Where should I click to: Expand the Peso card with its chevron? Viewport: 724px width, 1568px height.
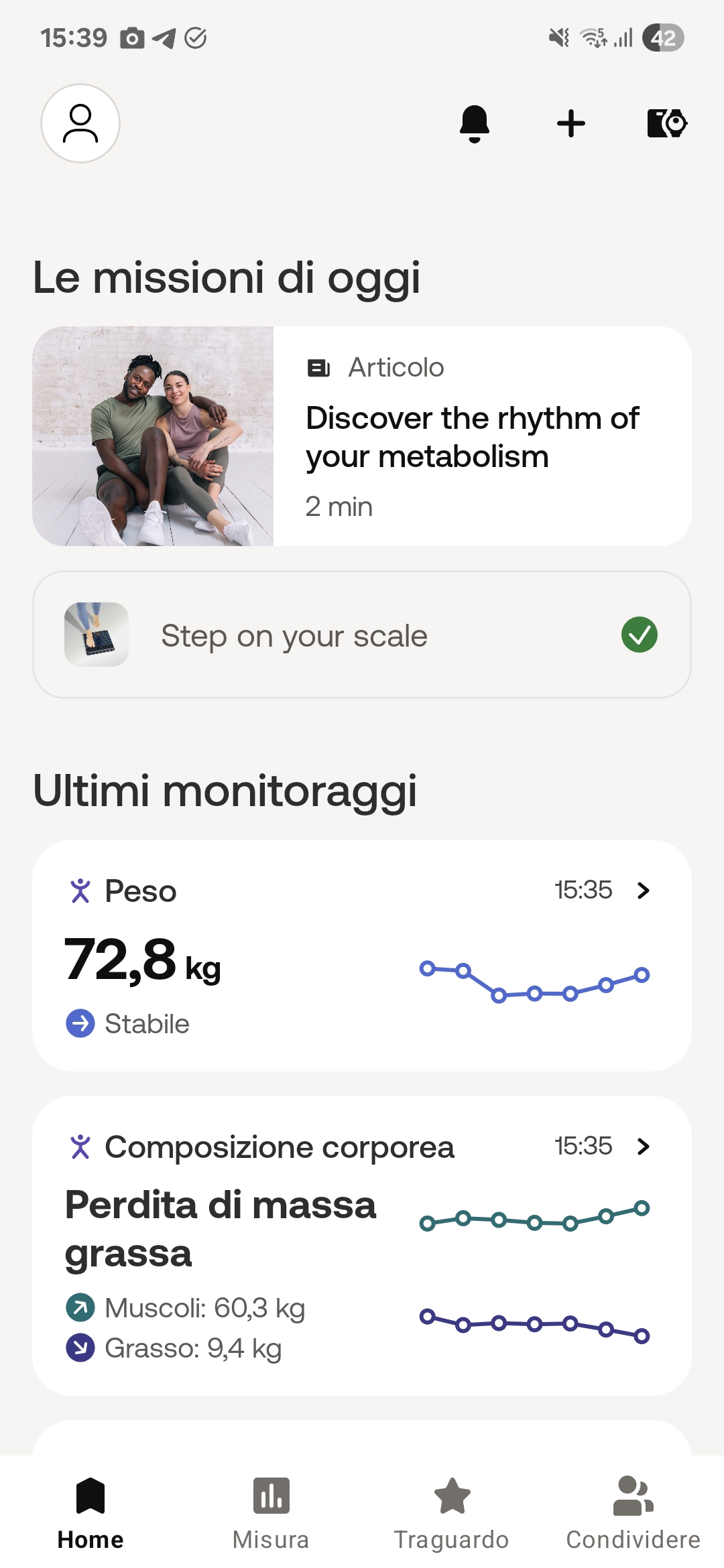pos(643,891)
